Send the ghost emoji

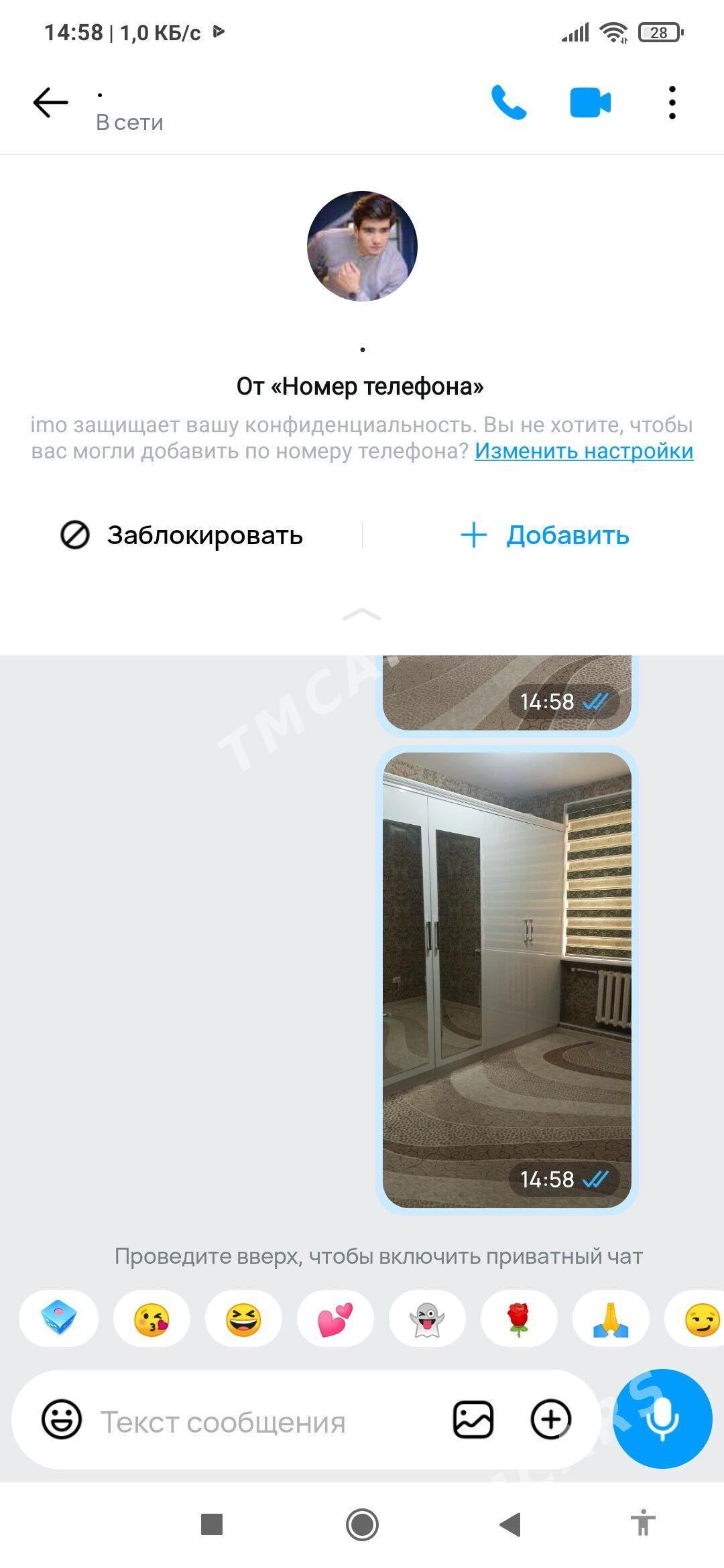coord(427,1319)
